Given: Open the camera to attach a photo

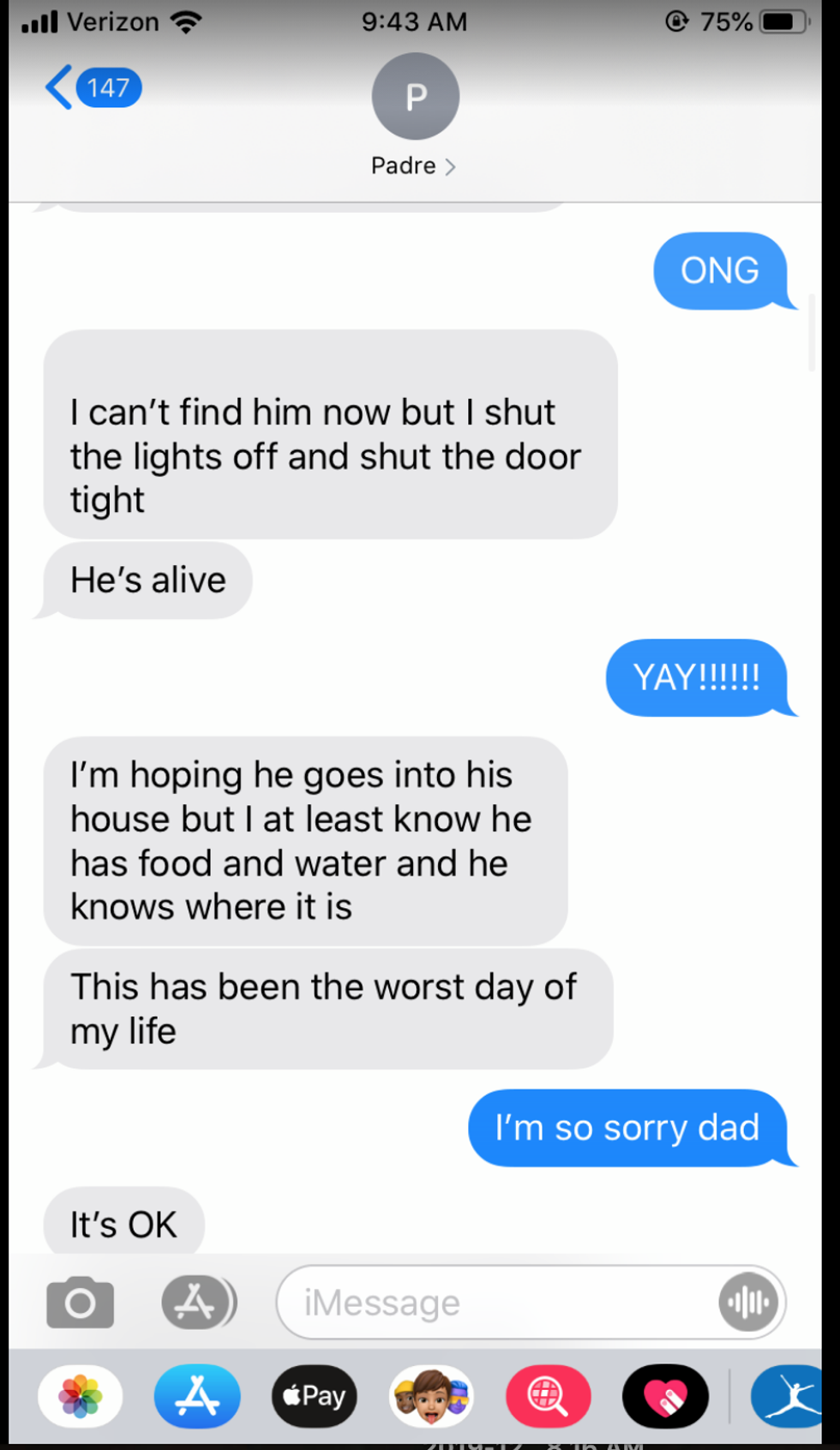Looking at the screenshot, I should [x=80, y=1303].
